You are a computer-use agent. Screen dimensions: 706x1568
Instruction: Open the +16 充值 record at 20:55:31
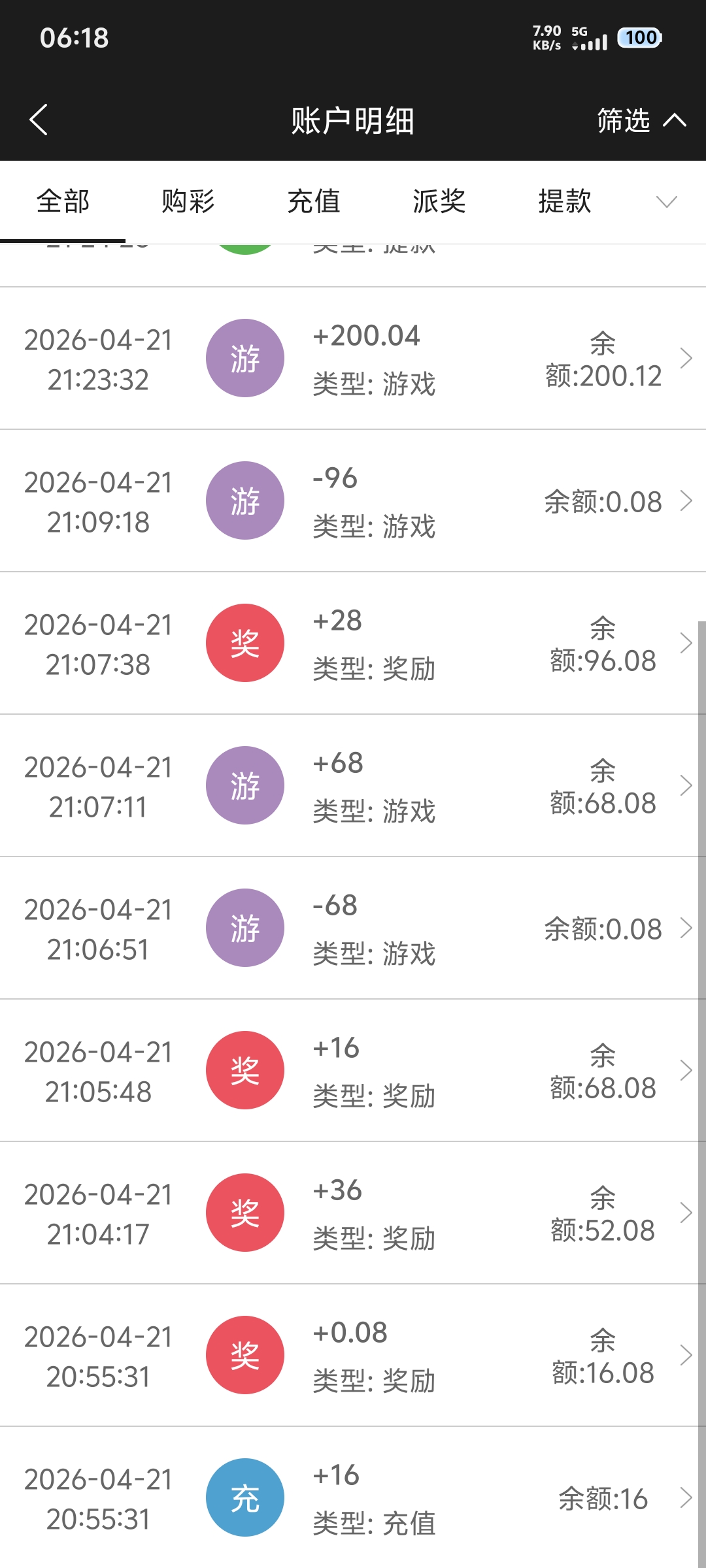(x=353, y=1497)
